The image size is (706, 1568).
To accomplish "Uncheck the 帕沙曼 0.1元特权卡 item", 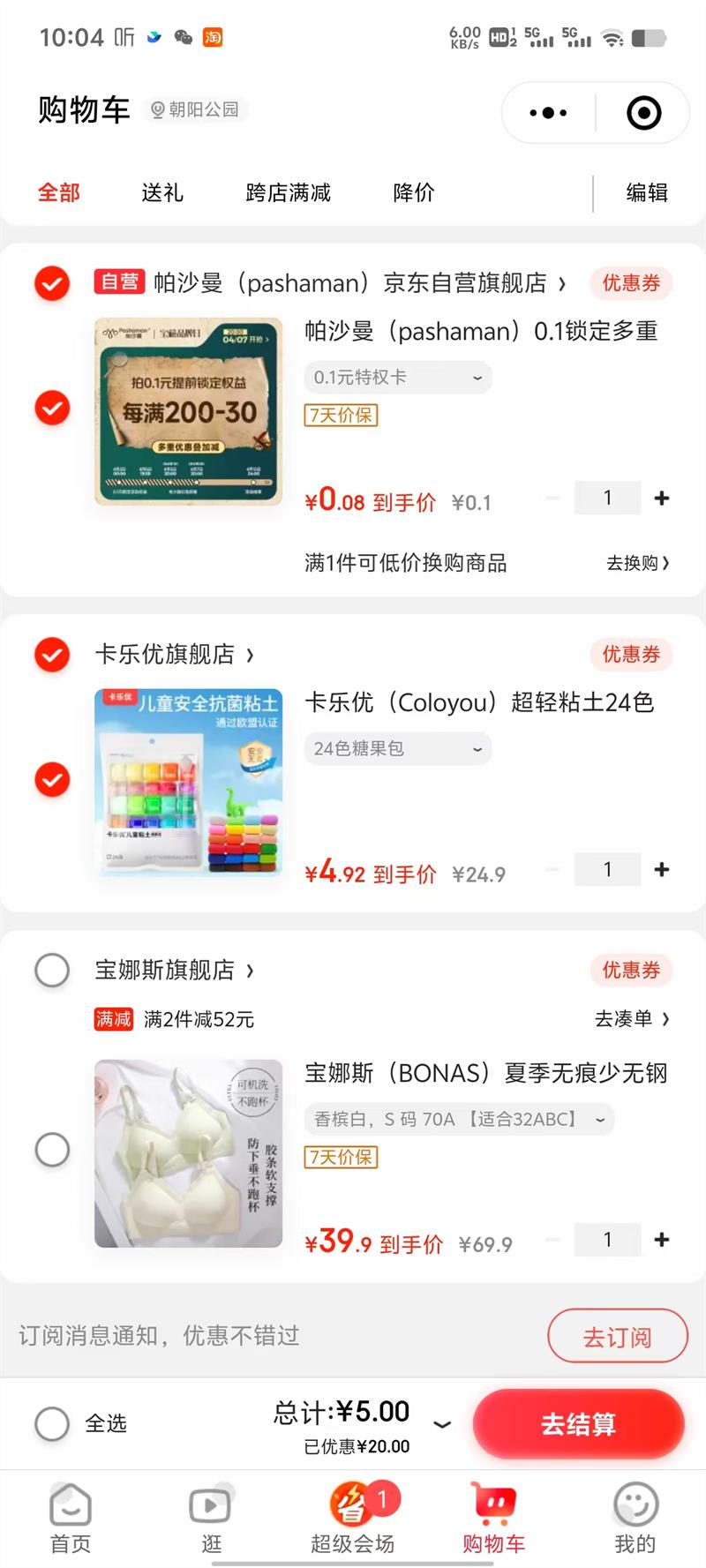I will click(52, 409).
